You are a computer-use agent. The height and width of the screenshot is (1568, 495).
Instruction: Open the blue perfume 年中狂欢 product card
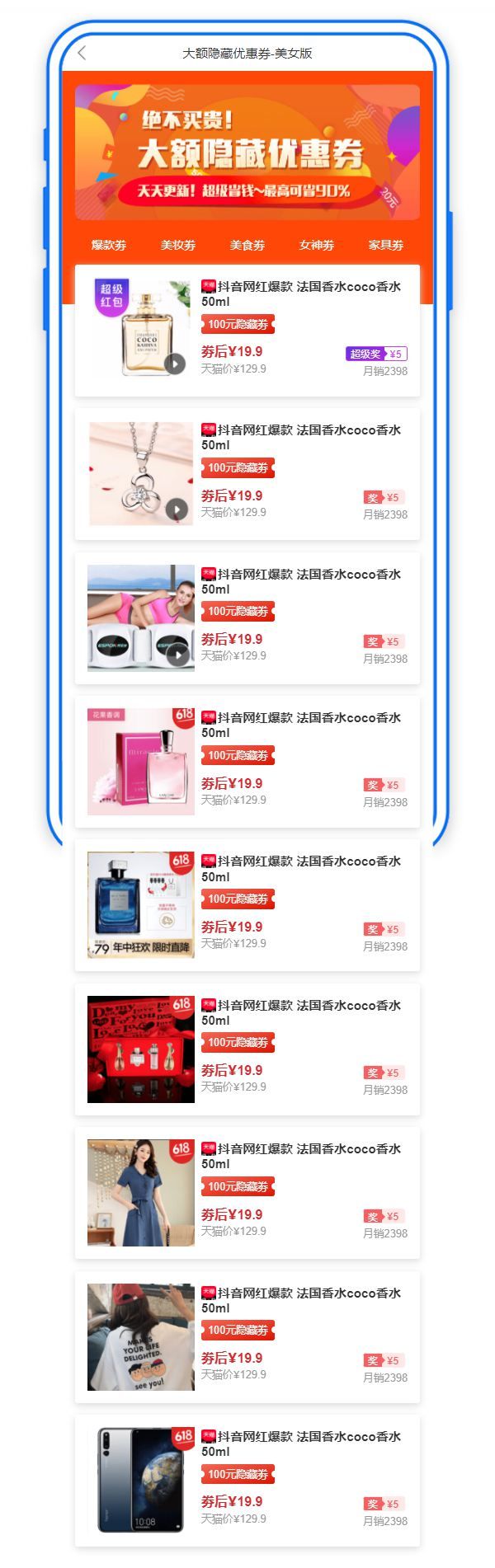247,905
